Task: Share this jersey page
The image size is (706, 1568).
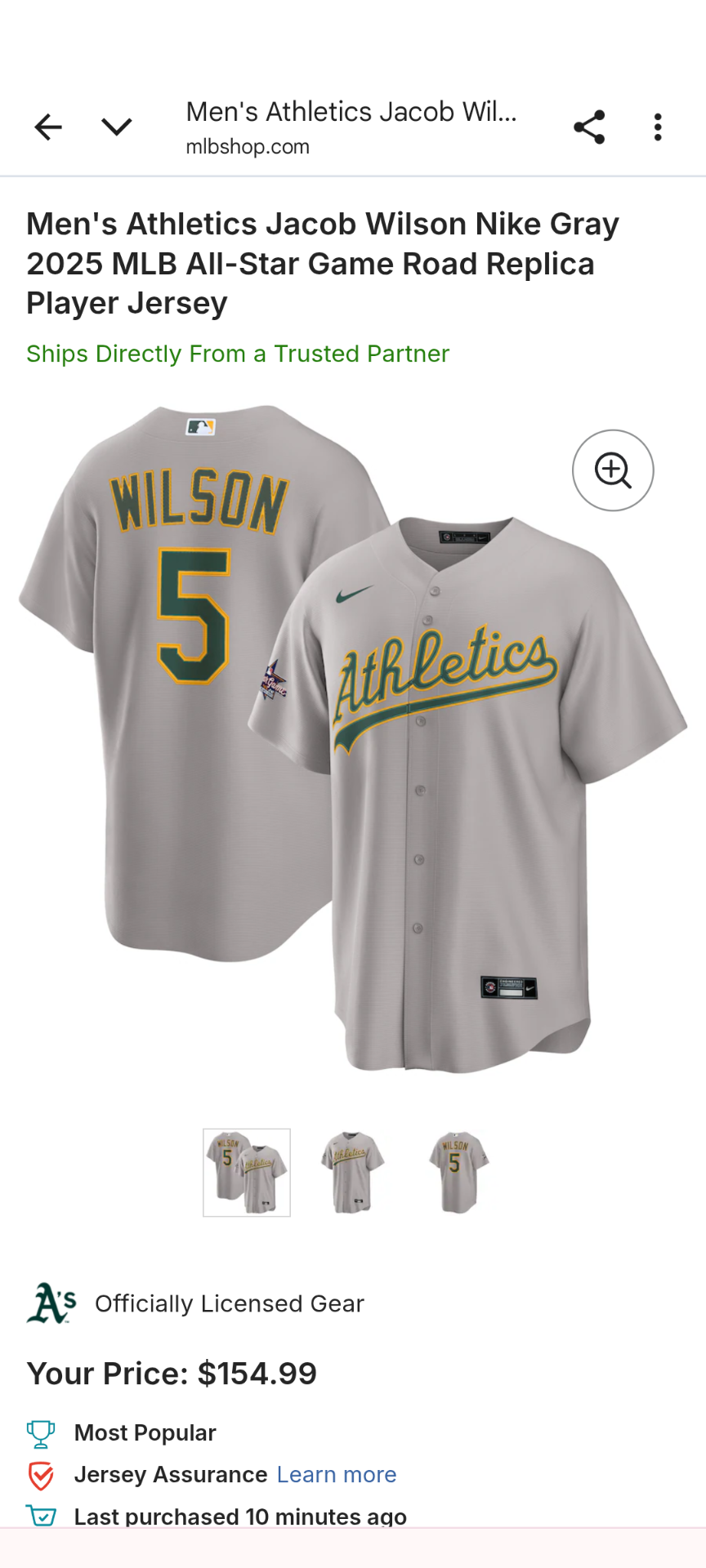Action: pyautogui.click(x=589, y=127)
